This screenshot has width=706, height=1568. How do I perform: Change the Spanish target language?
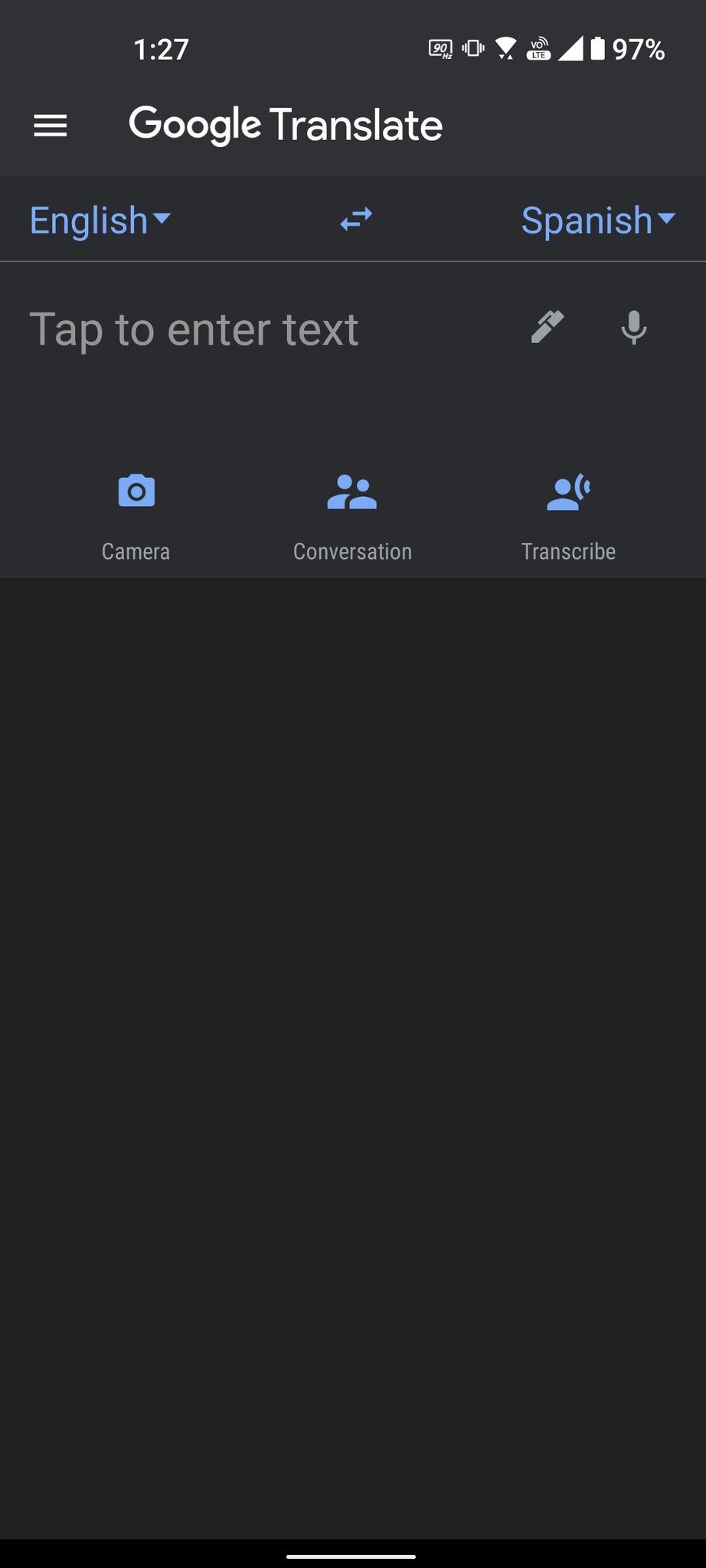pos(598,220)
